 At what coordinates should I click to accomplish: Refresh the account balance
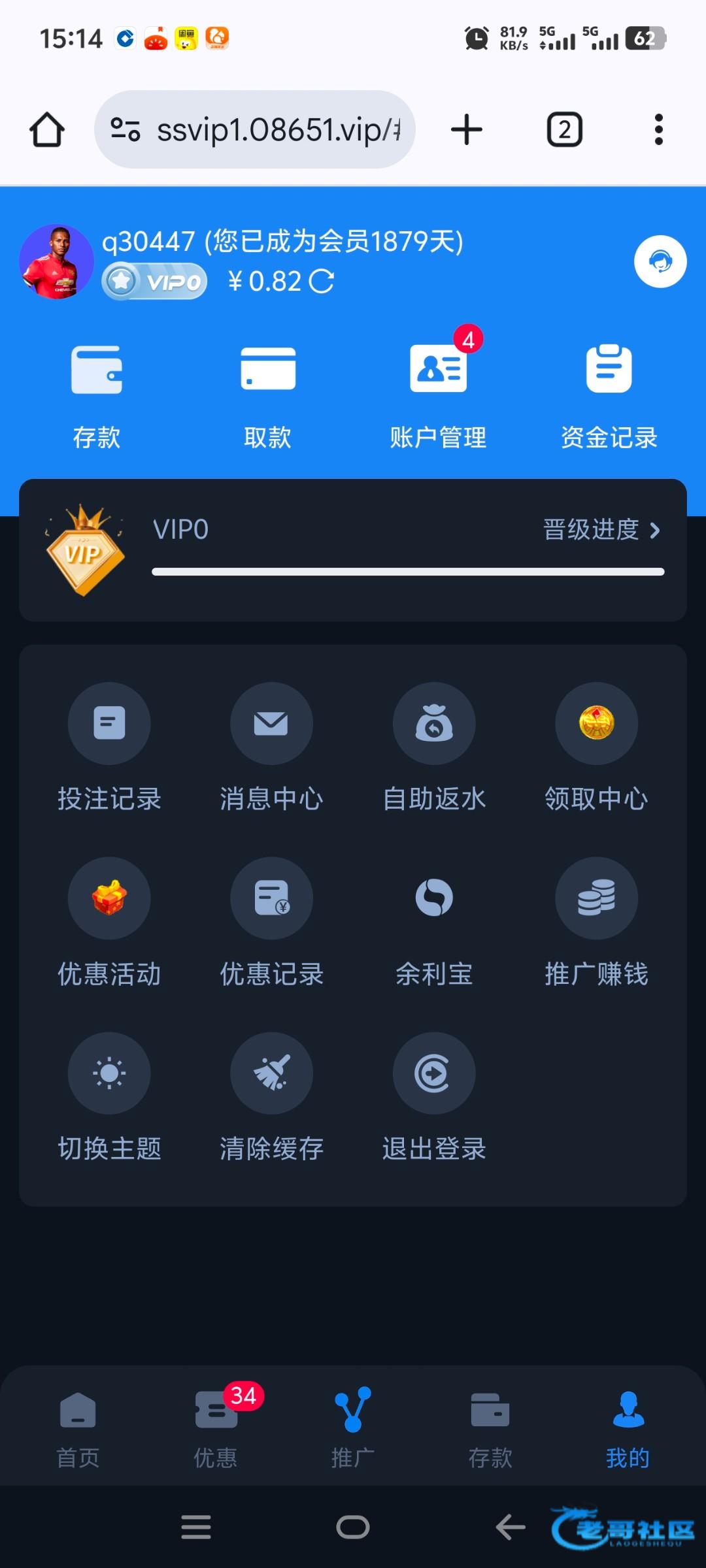[x=322, y=282]
